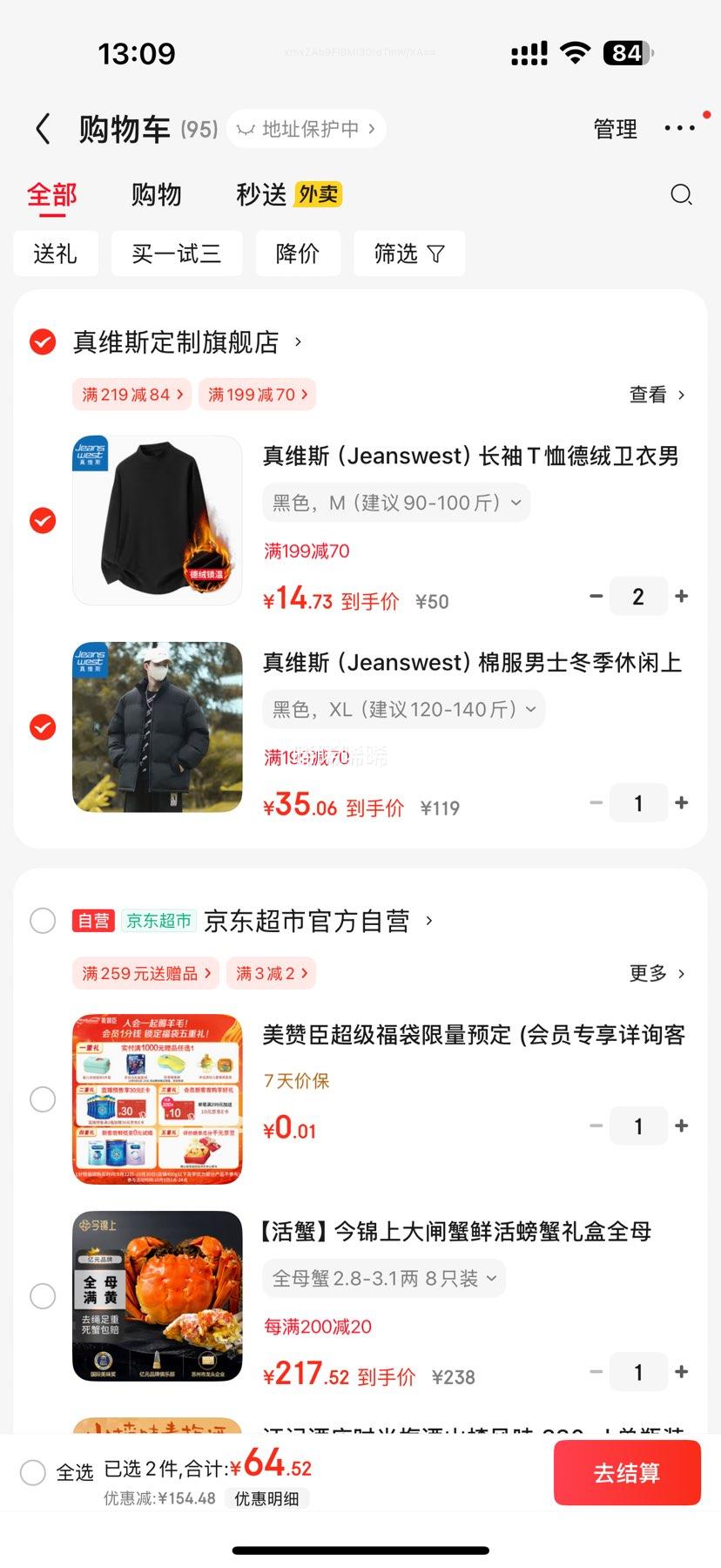
Task: Tap 去结算 to check out
Action: click(626, 1472)
